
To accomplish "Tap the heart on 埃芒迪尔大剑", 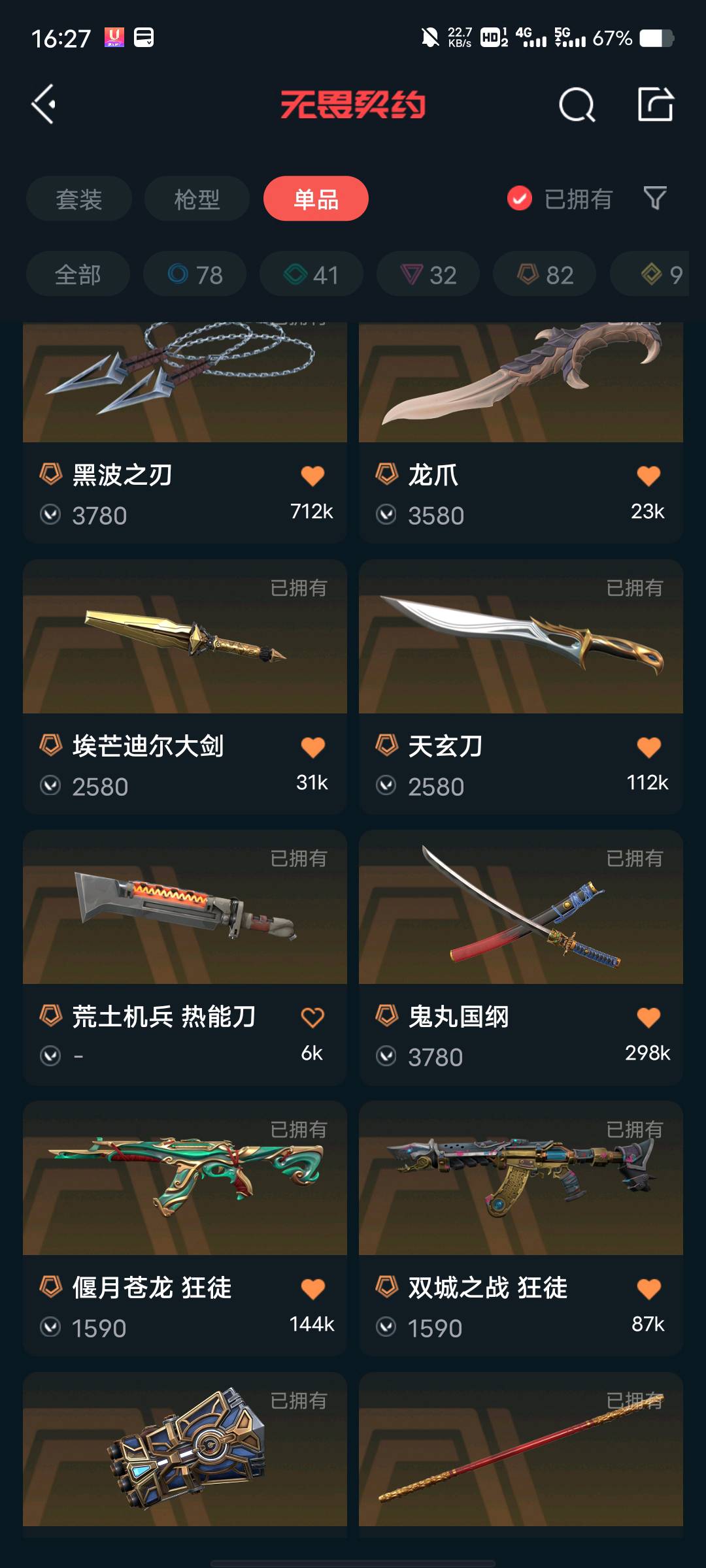I will [x=312, y=747].
